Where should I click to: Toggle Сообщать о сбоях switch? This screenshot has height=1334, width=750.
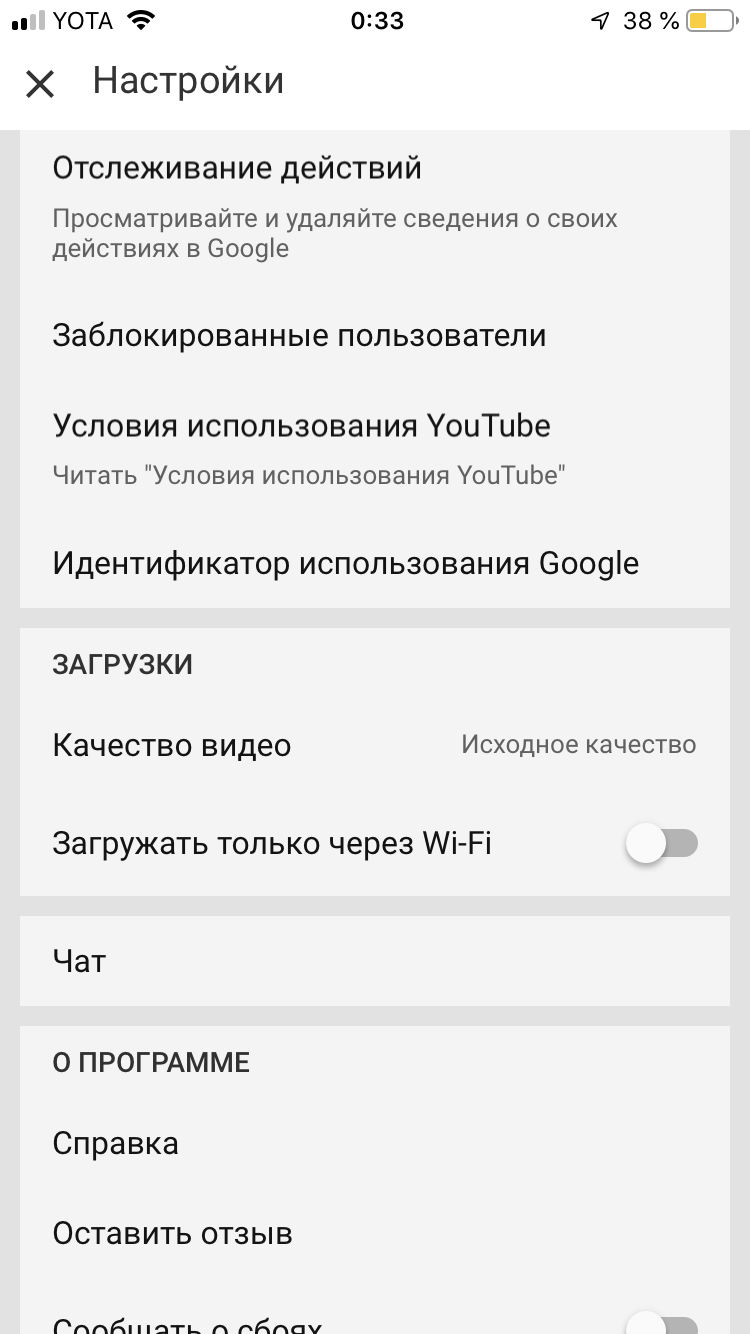(661, 1324)
